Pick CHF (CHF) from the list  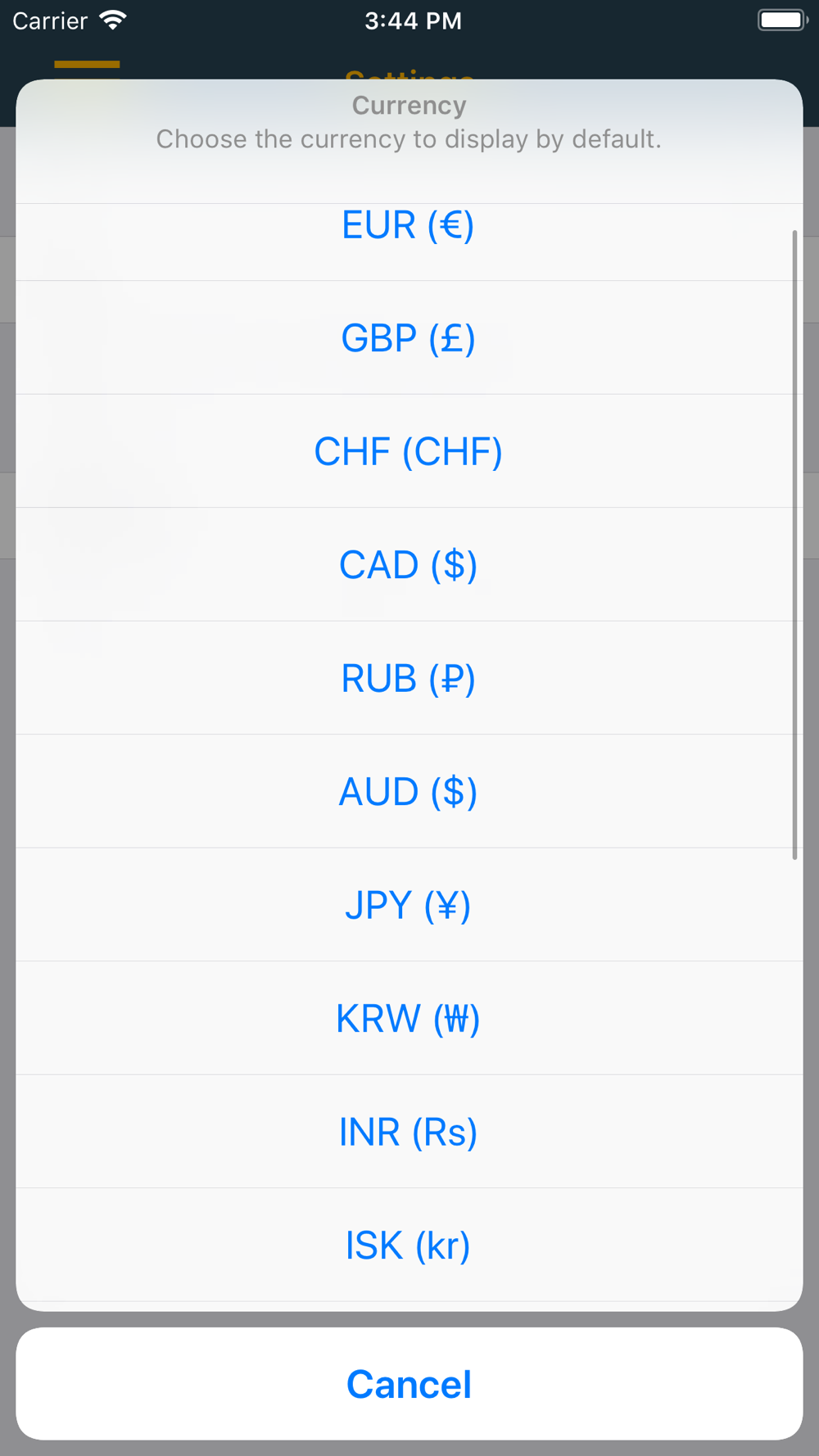(409, 451)
